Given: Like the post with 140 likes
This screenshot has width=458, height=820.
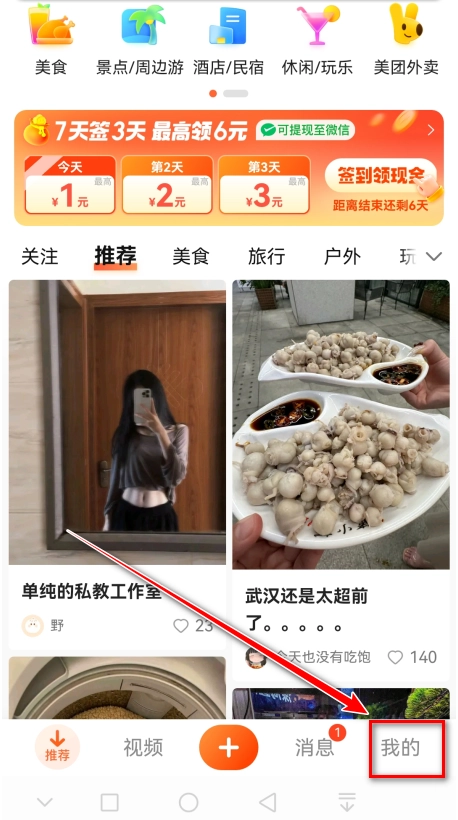Looking at the screenshot, I should [x=395, y=657].
